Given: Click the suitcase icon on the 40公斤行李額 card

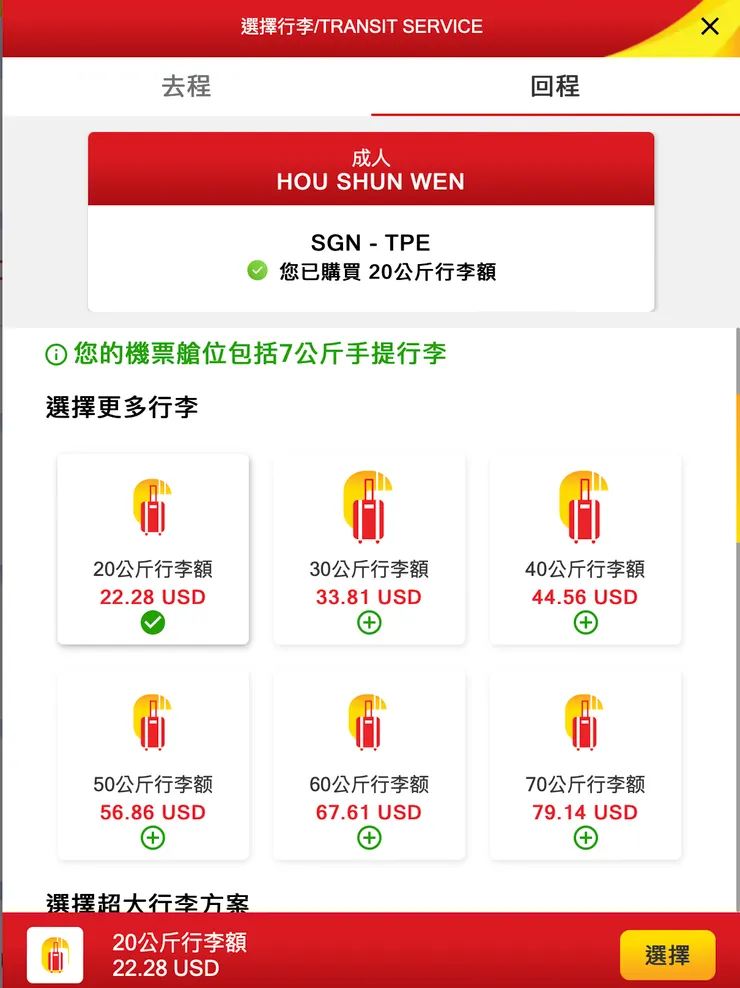Looking at the screenshot, I should 585,505.
